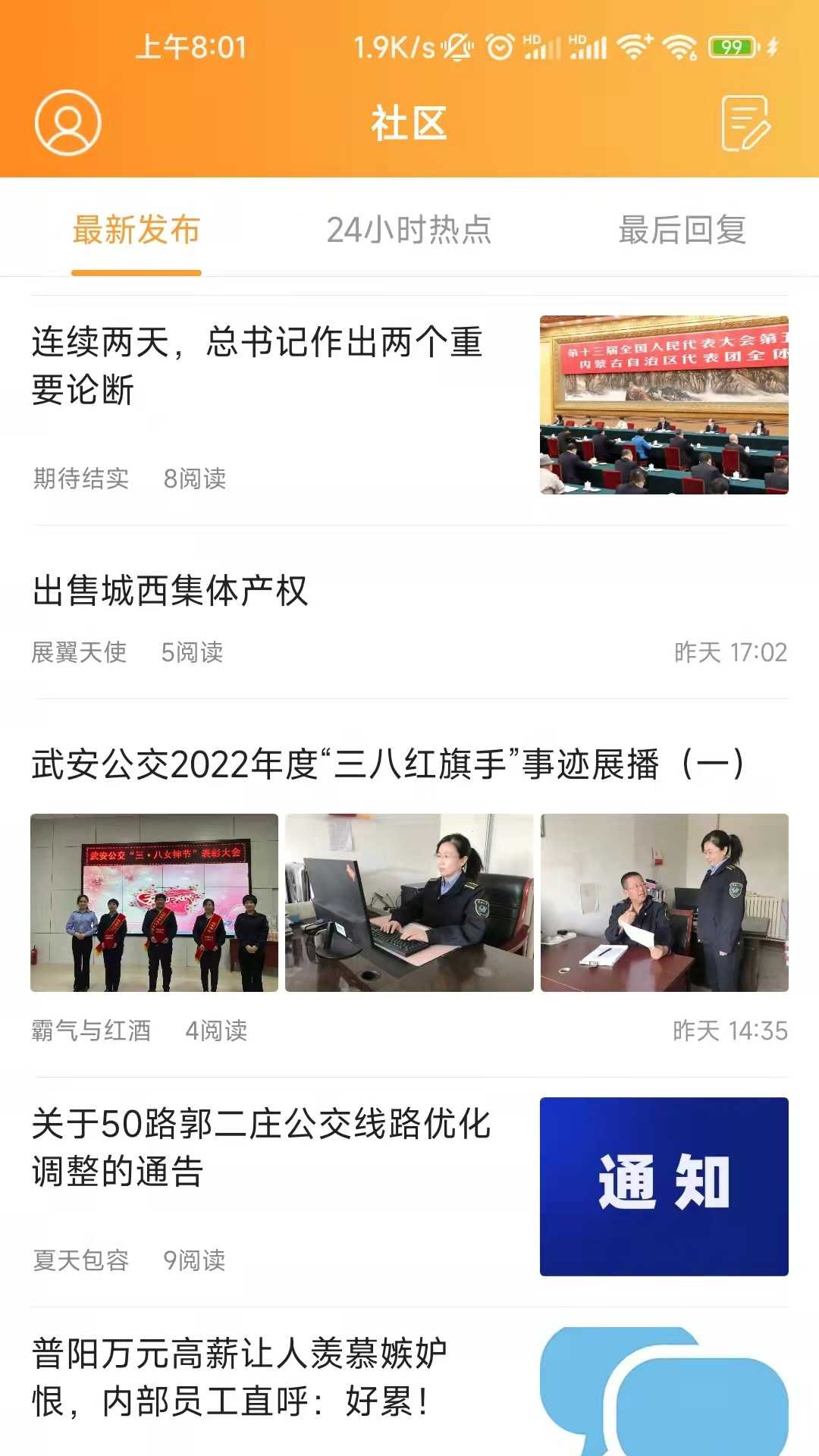The height and width of the screenshot is (1456, 819).
Task: Open the post 出售城西集体产权
Action: pos(170,591)
